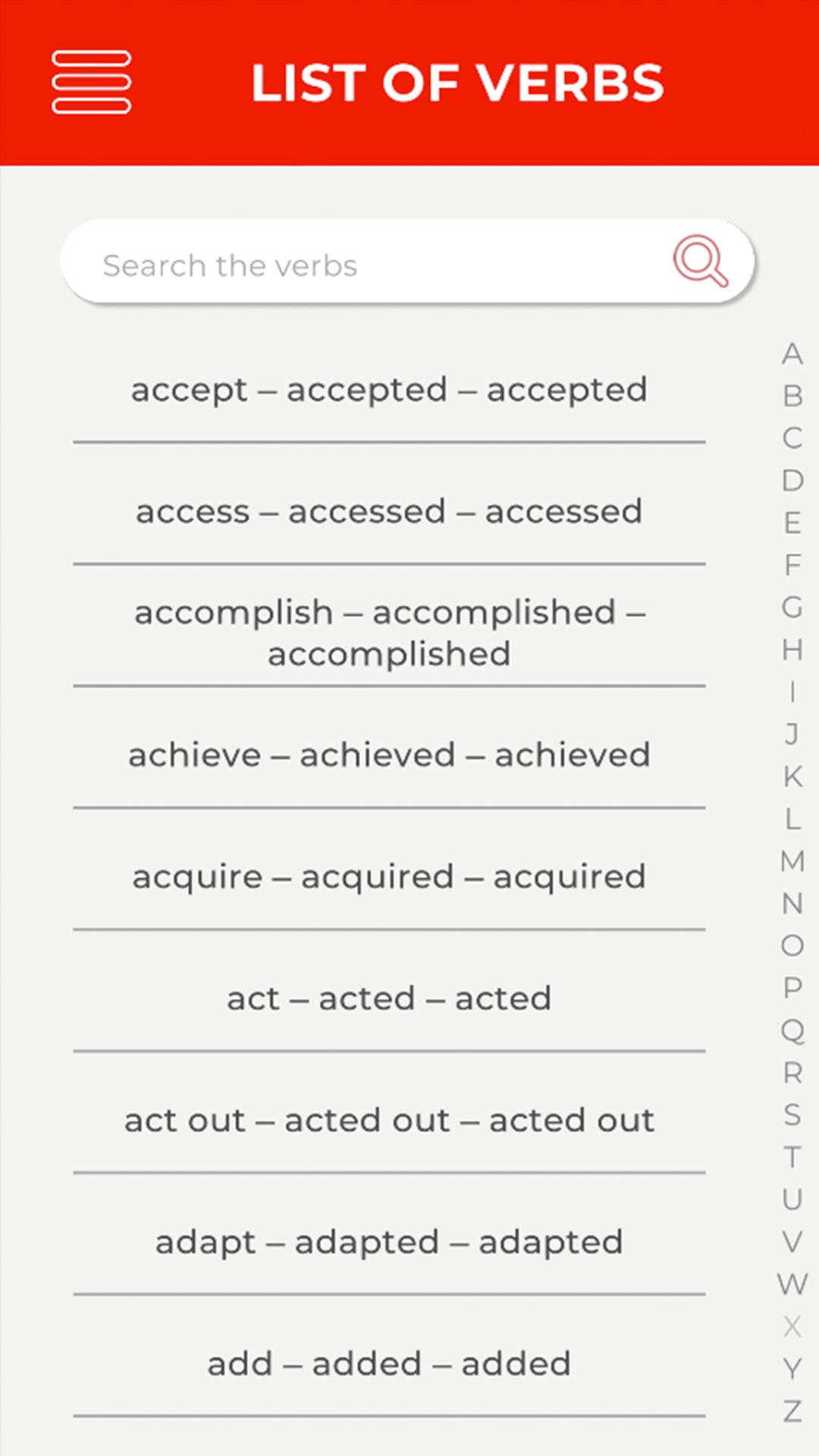View the 'accomplish – accomplished' verb entry
The width and height of the screenshot is (819, 1456).
point(389,632)
